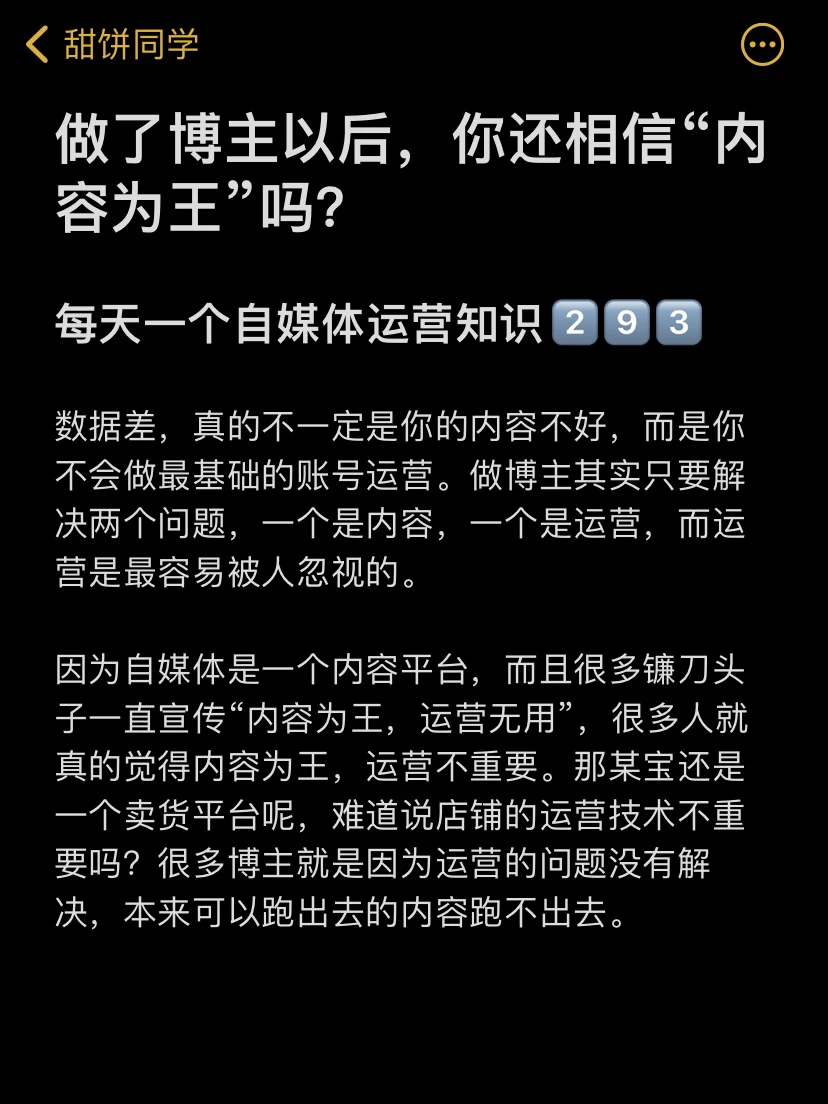
Task: Tap the top navigation bar area
Action: pyautogui.click(x=414, y=45)
